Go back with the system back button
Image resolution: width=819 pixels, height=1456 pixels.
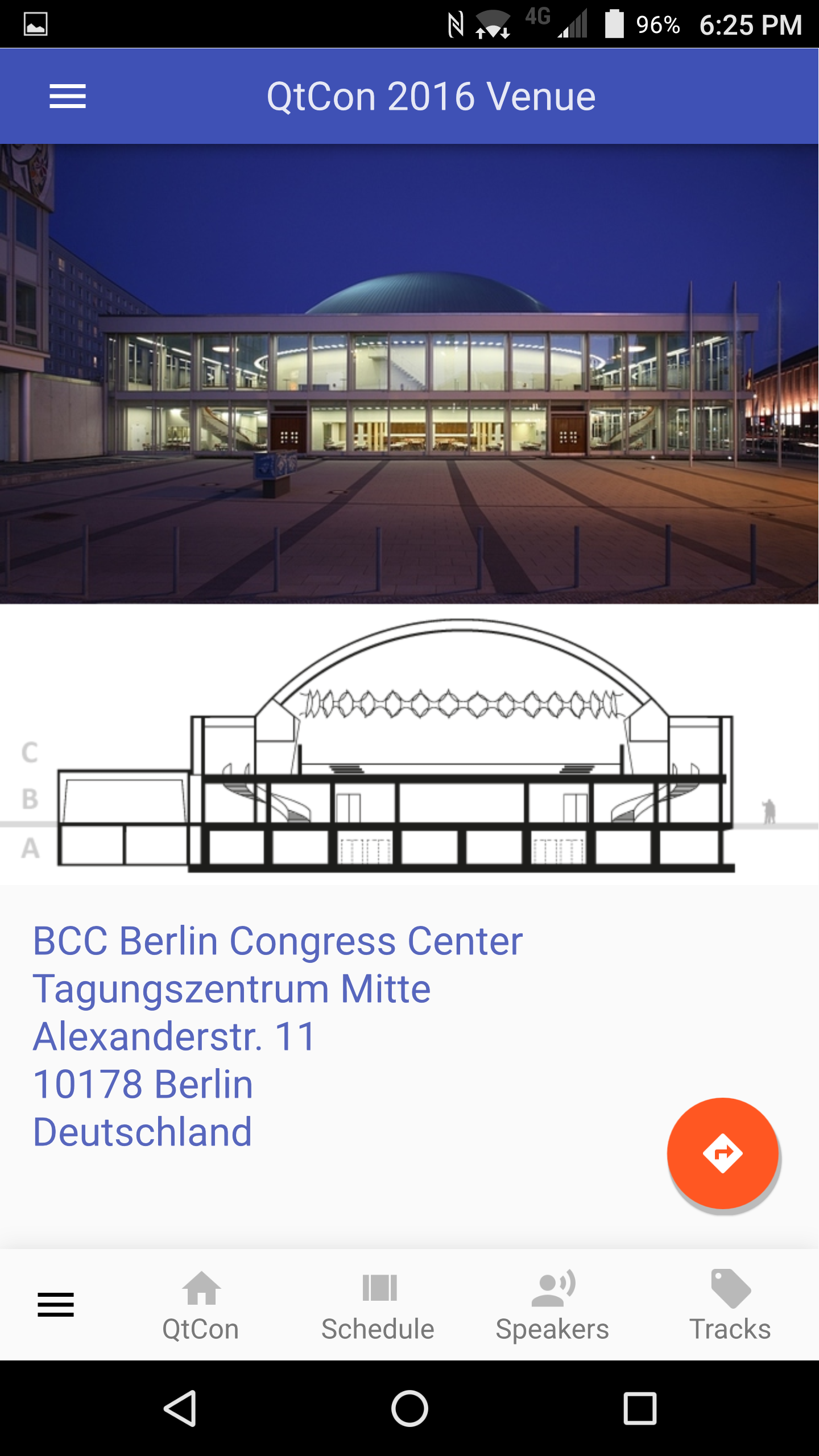[x=180, y=1408]
